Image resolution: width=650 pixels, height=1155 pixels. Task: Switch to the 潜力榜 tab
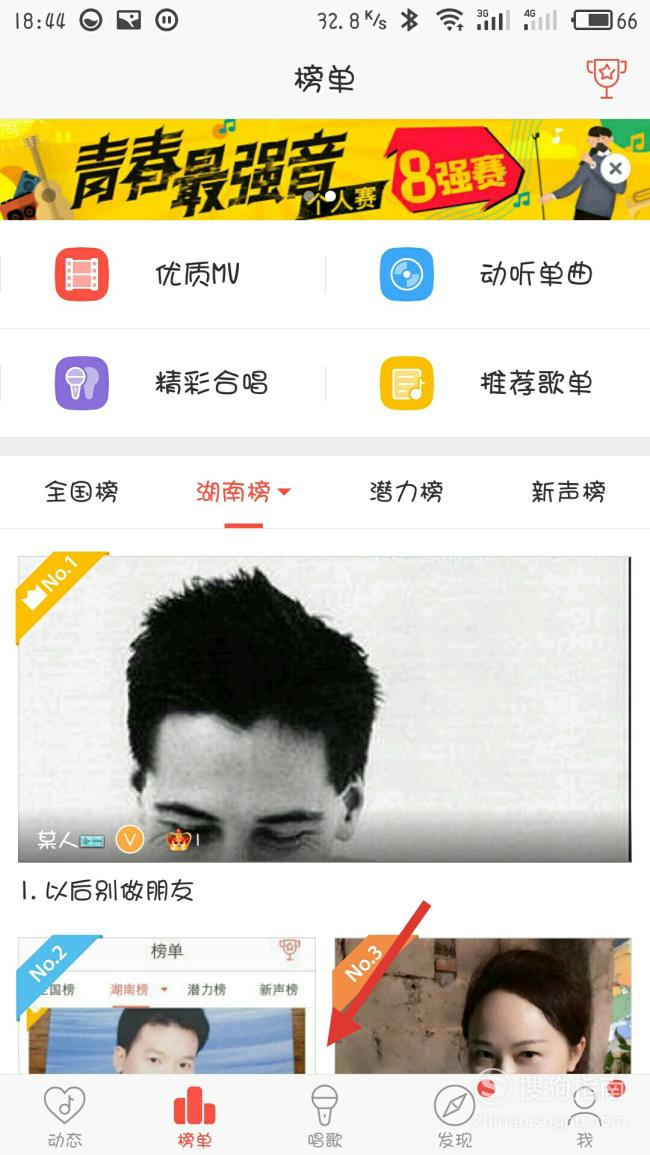(406, 491)
